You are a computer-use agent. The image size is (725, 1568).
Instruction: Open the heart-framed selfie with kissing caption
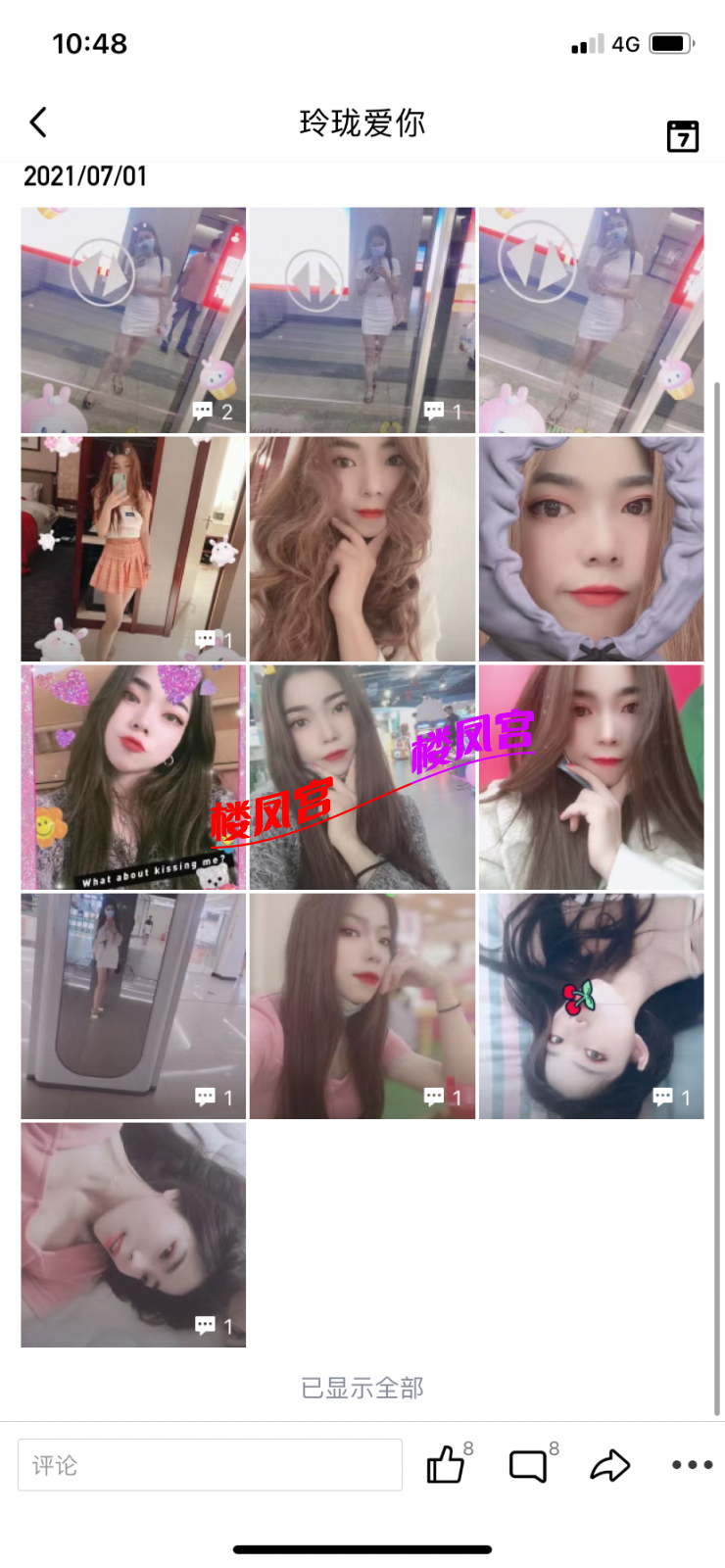133,777
